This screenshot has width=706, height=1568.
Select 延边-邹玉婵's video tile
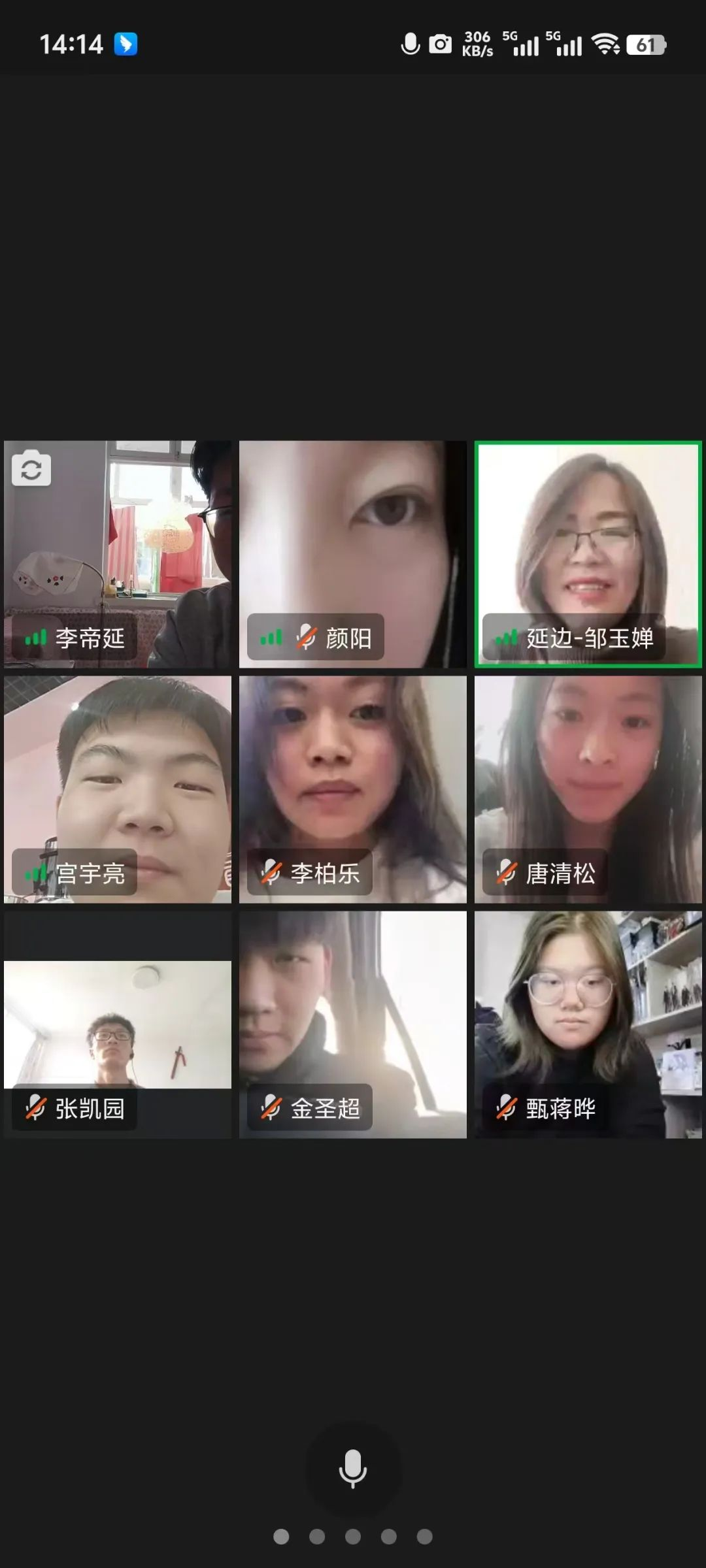pyautogui.click(x=588, y=554)
